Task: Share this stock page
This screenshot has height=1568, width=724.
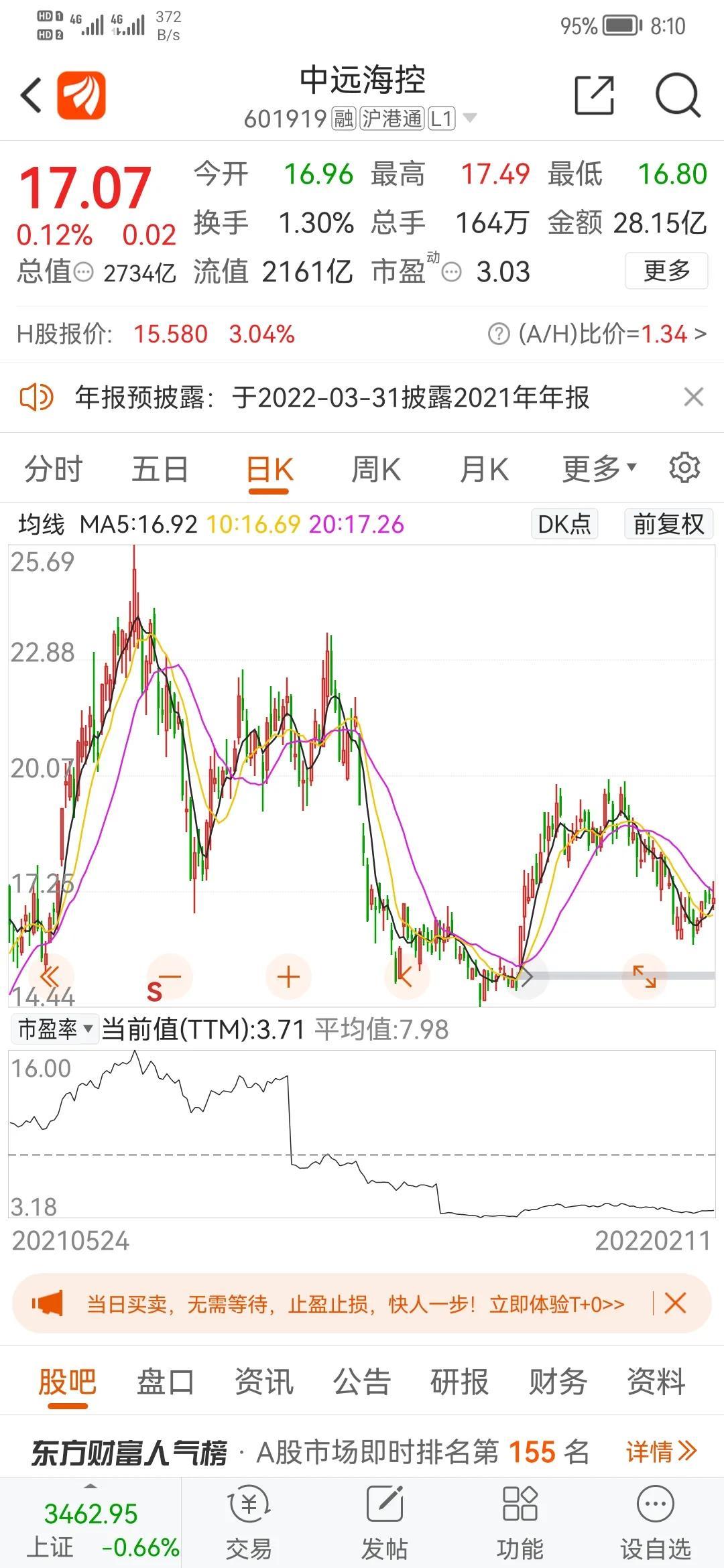Action: coord(595,95)
